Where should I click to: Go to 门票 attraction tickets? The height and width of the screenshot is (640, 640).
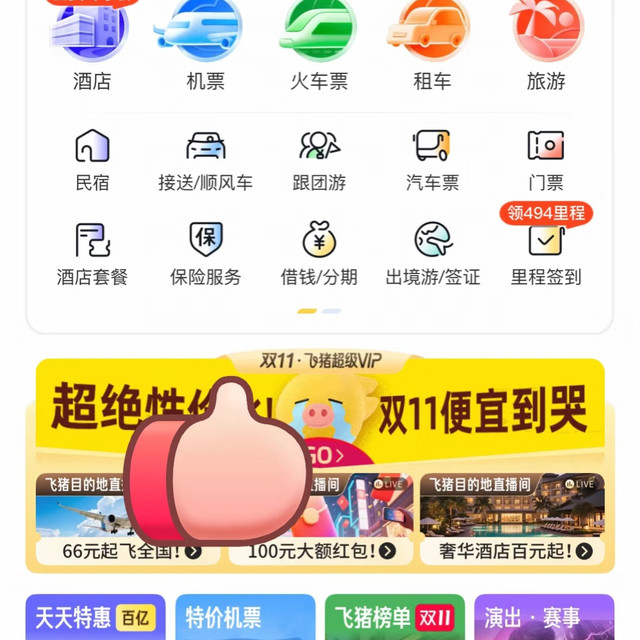546,160
